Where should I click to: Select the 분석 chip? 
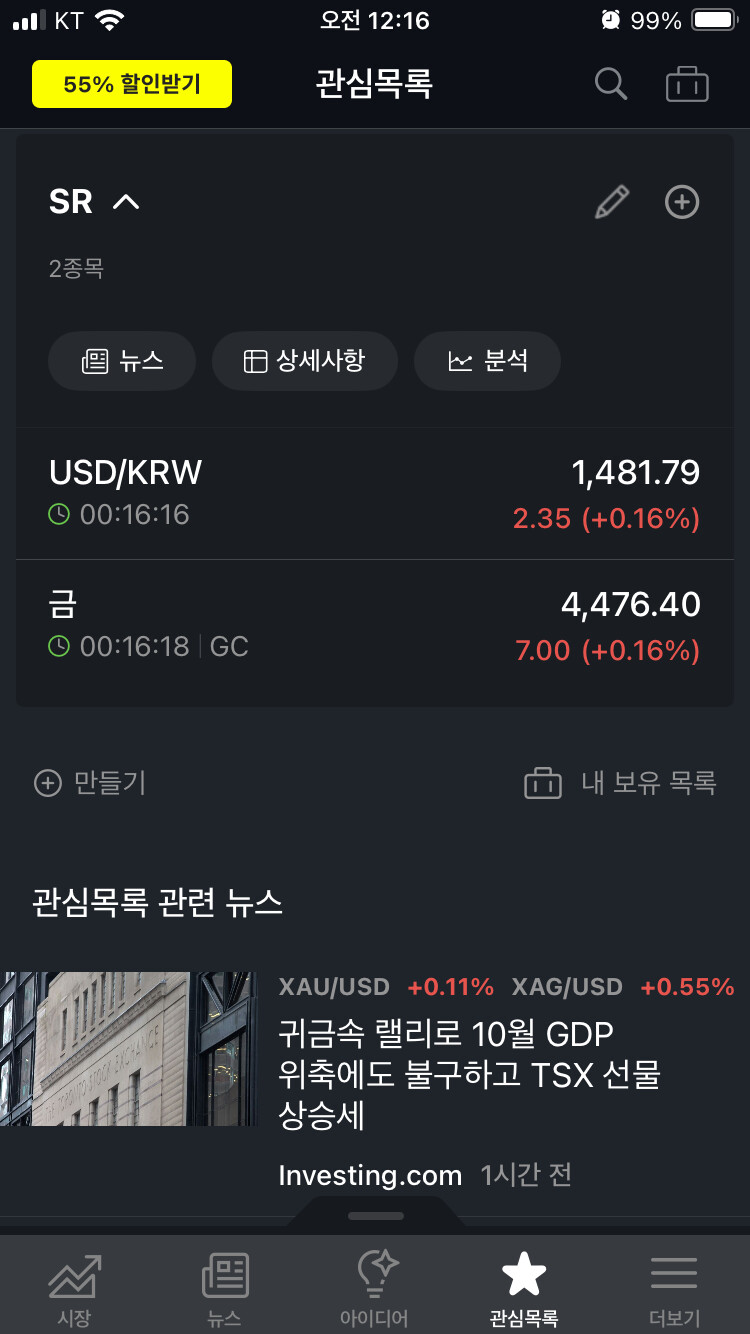click(487, 361)
